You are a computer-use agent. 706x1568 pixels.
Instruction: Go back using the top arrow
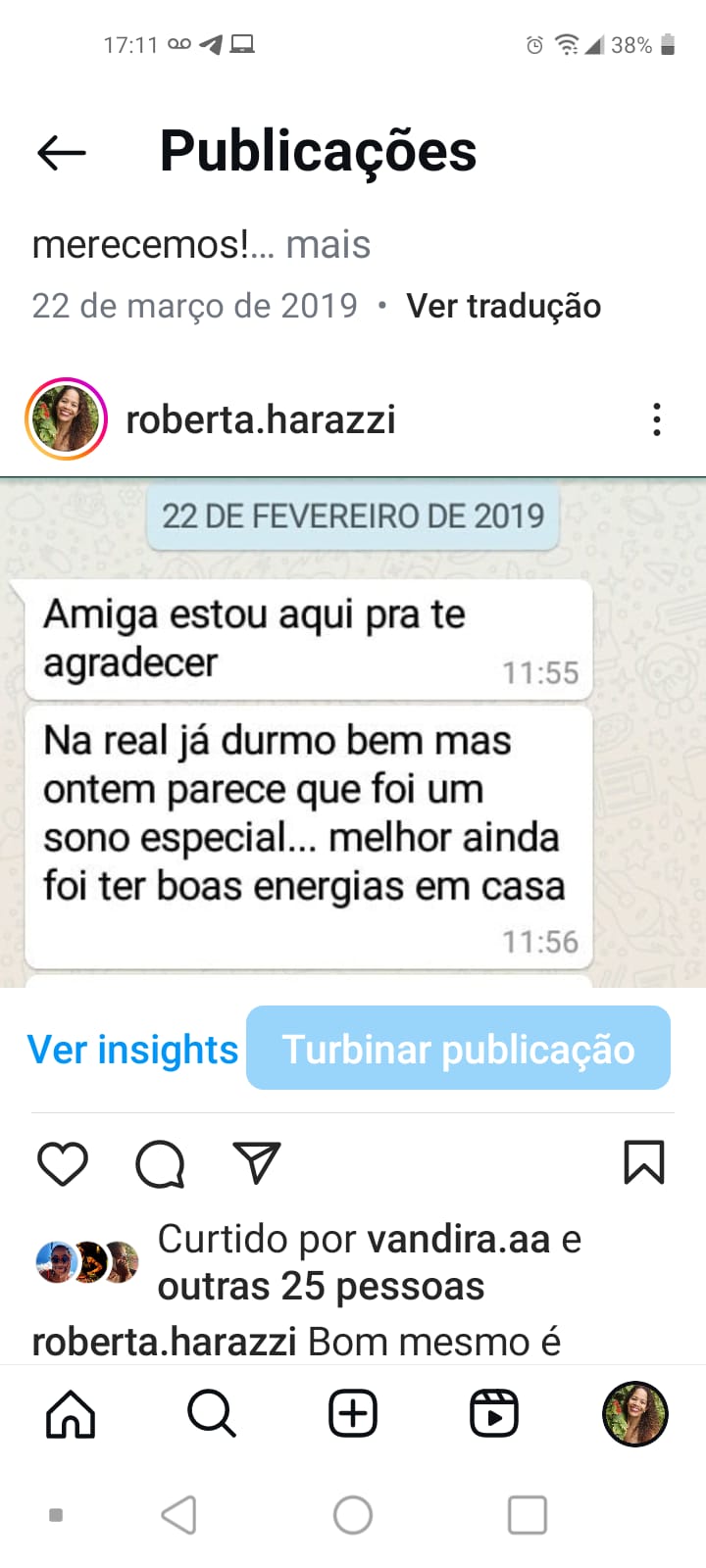pyautogui.click(x=62, y=152)
